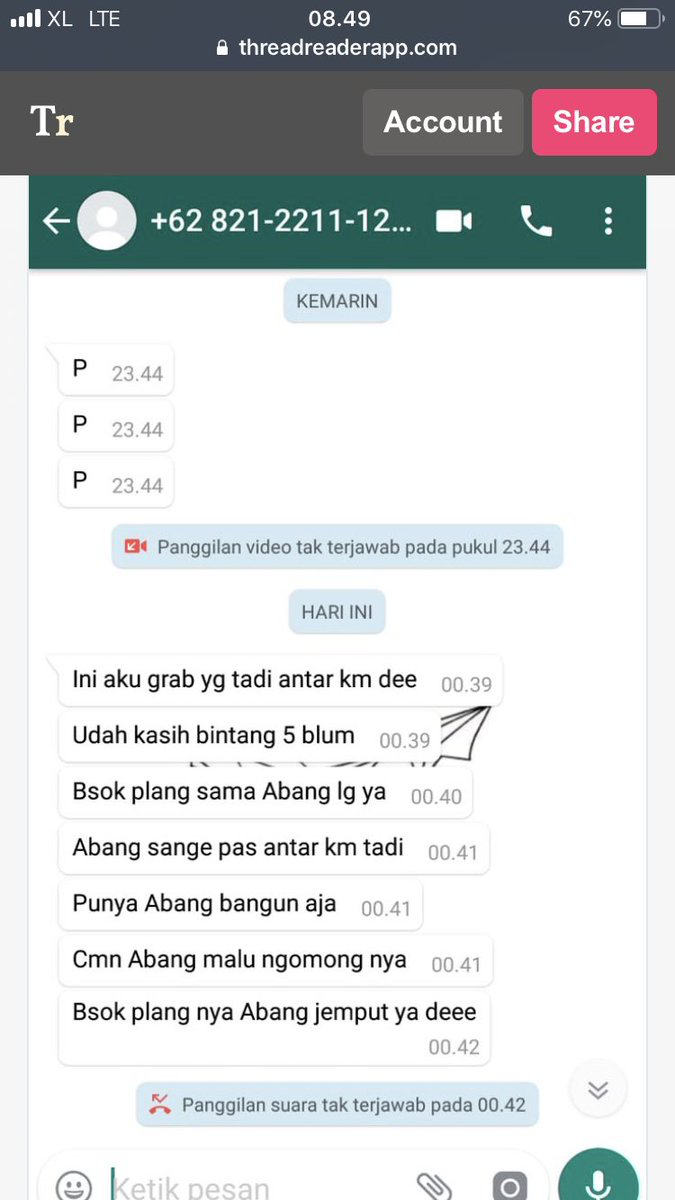Tap the threadreaderapp.com address bar
The image size is (675, 1200).
point(337,47)
